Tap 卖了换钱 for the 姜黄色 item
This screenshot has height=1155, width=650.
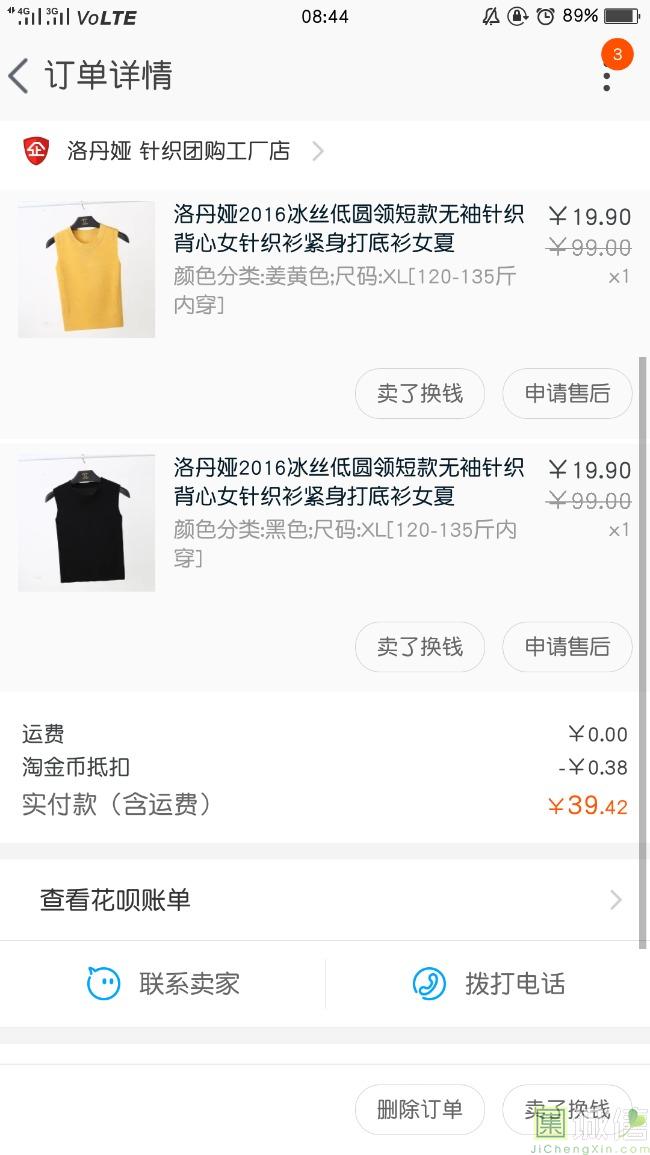pyautogui.click(x=420, y=394)
